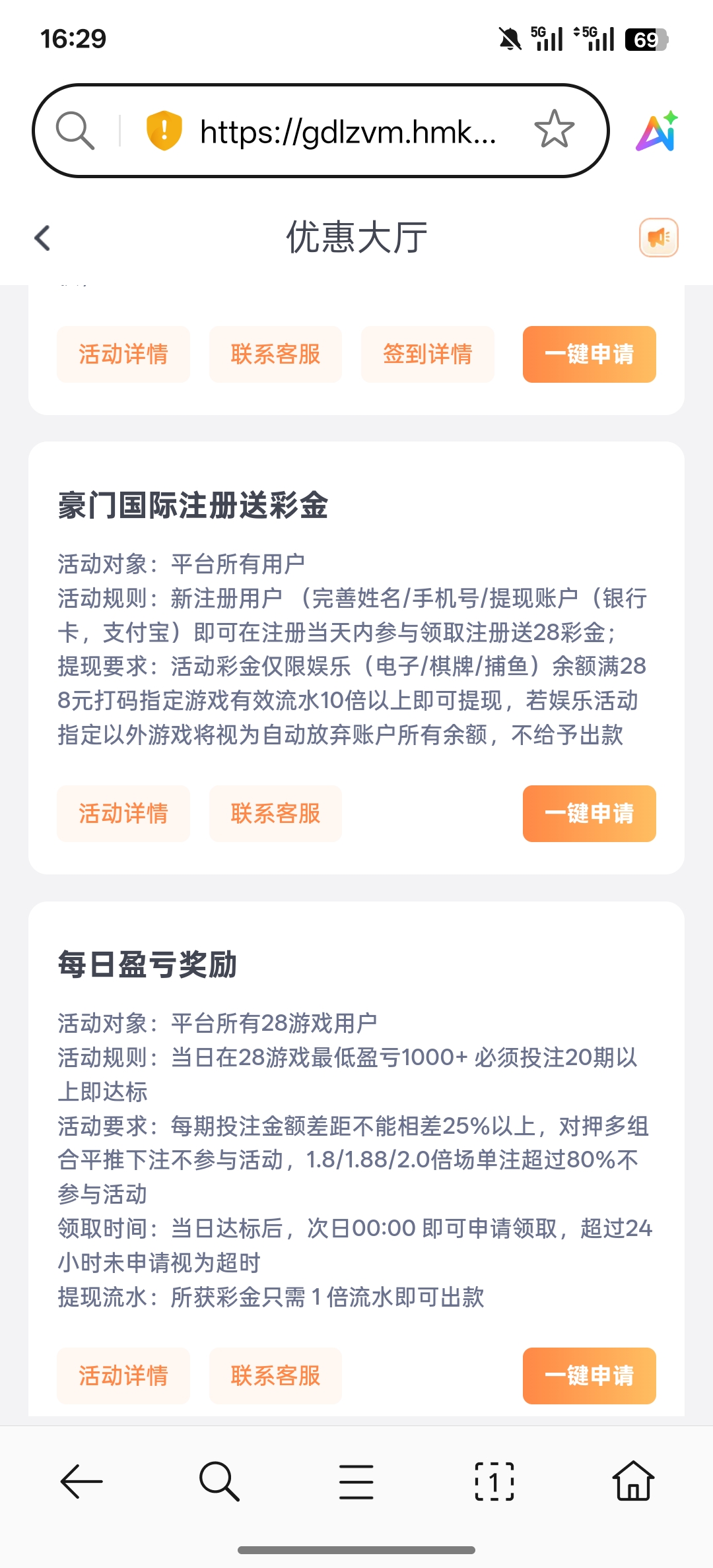Open 活动详情 for 豪门国际注册送彩金
713x1568 pixels.
click(123, 814)
